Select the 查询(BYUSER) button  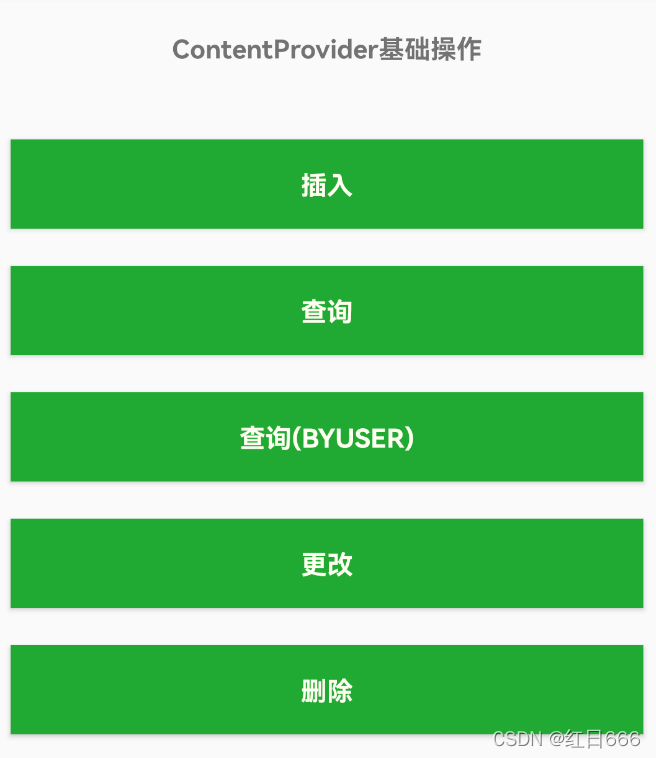coord(327,437)
